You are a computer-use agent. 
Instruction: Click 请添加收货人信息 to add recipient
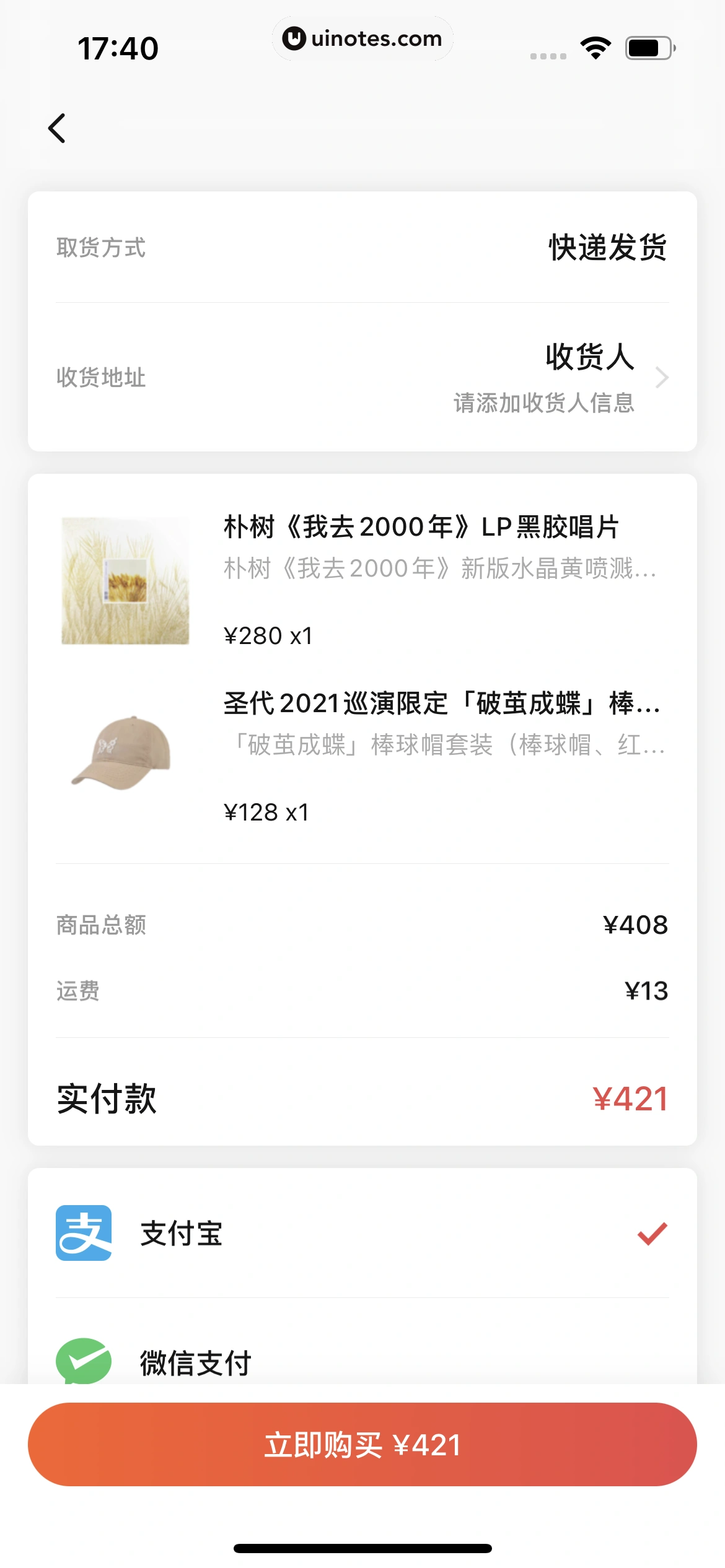[x=543, y=404]
